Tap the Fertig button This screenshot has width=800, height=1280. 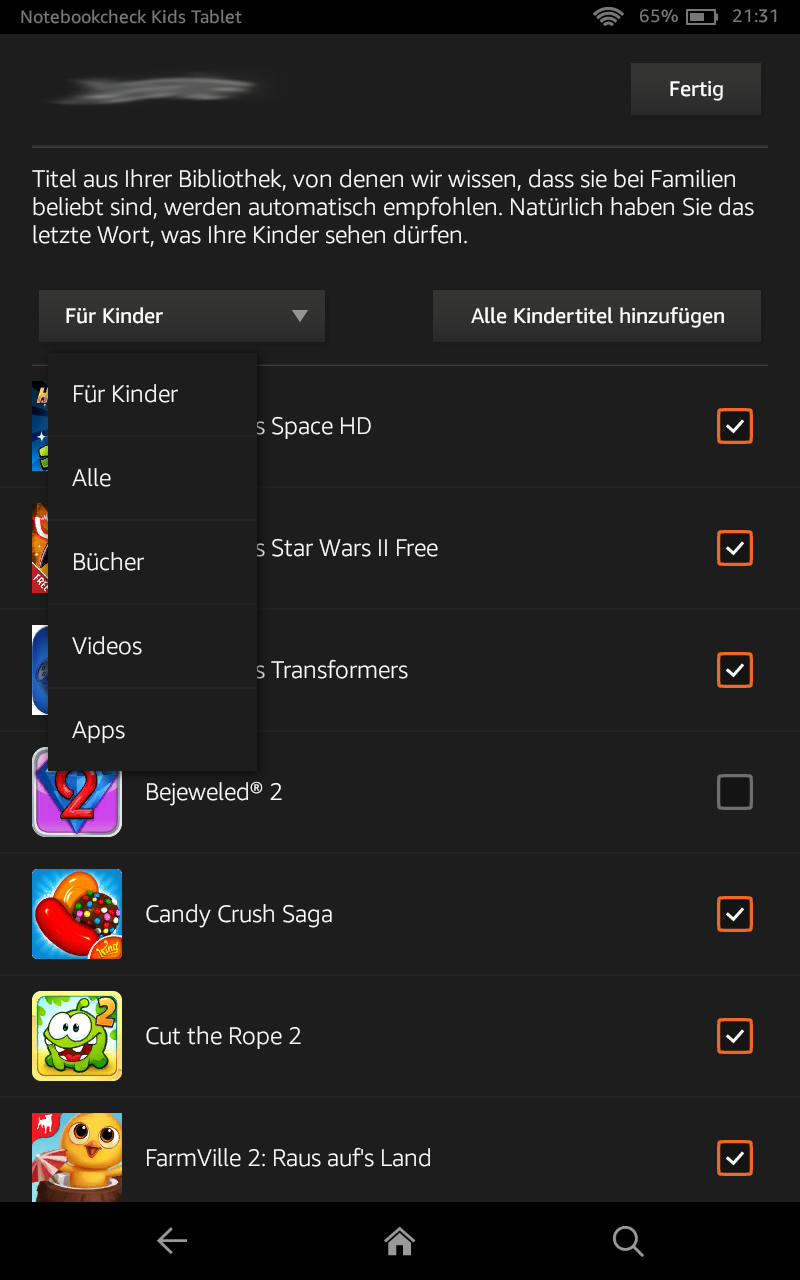click(696, 89)
